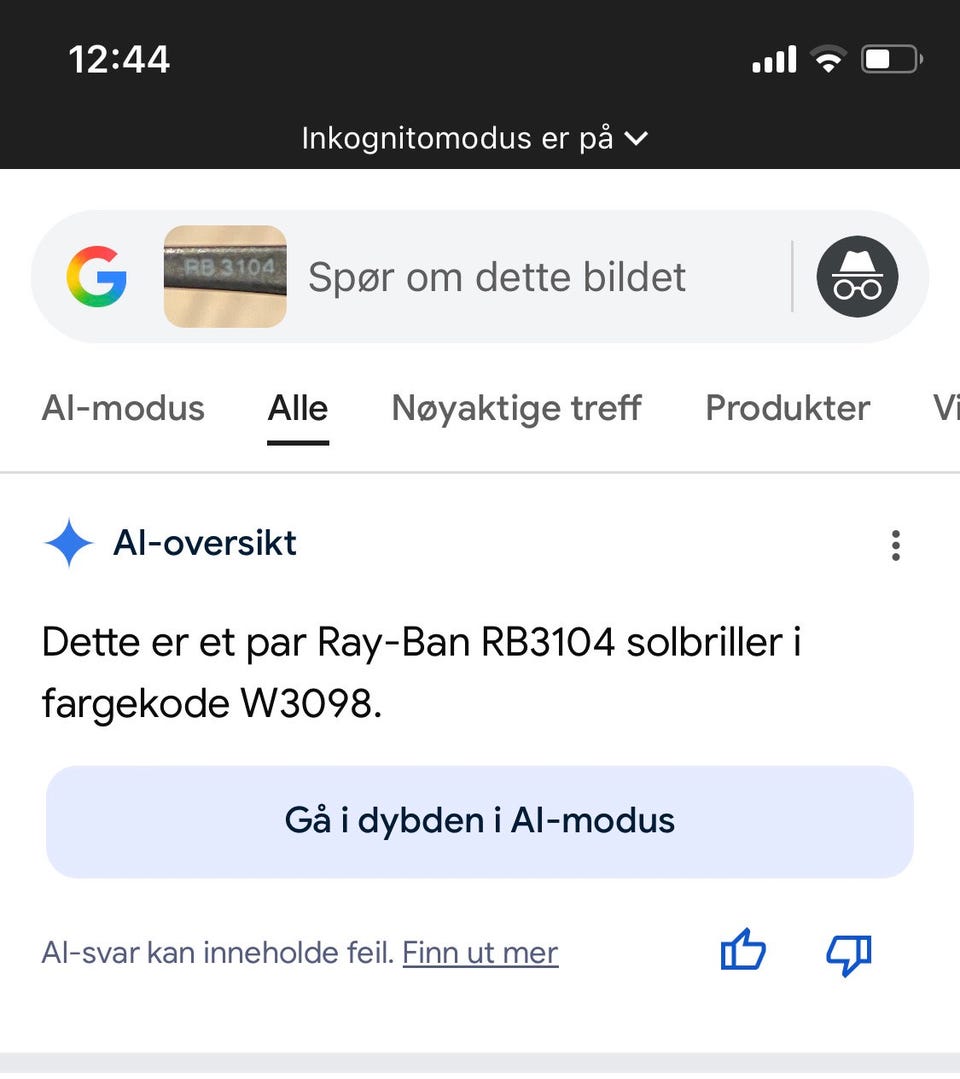
Task: Tap the Spør om dette bildet field
Action: coord(497,277)
